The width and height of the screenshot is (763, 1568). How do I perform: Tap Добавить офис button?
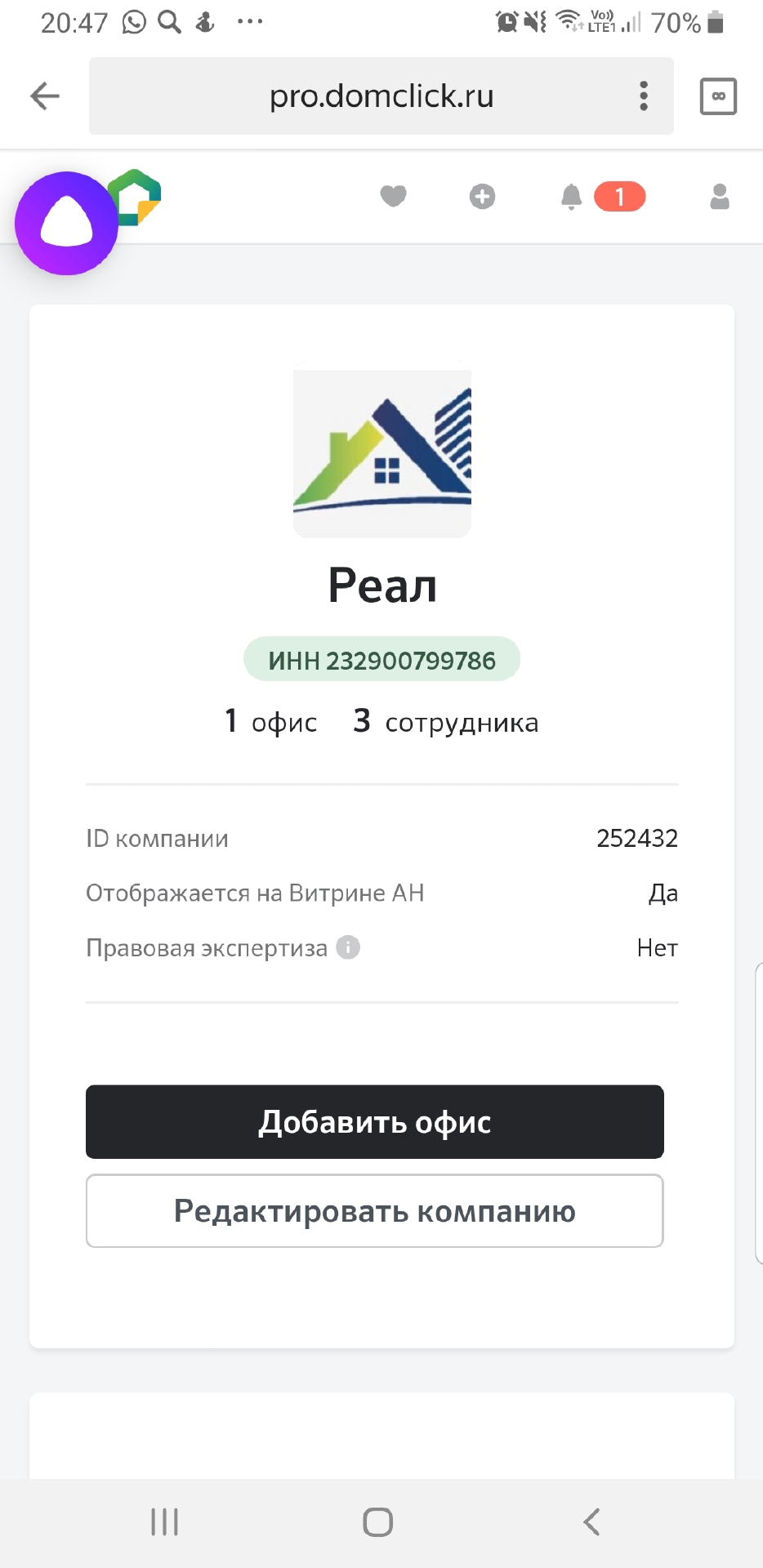click(375, 1121)
